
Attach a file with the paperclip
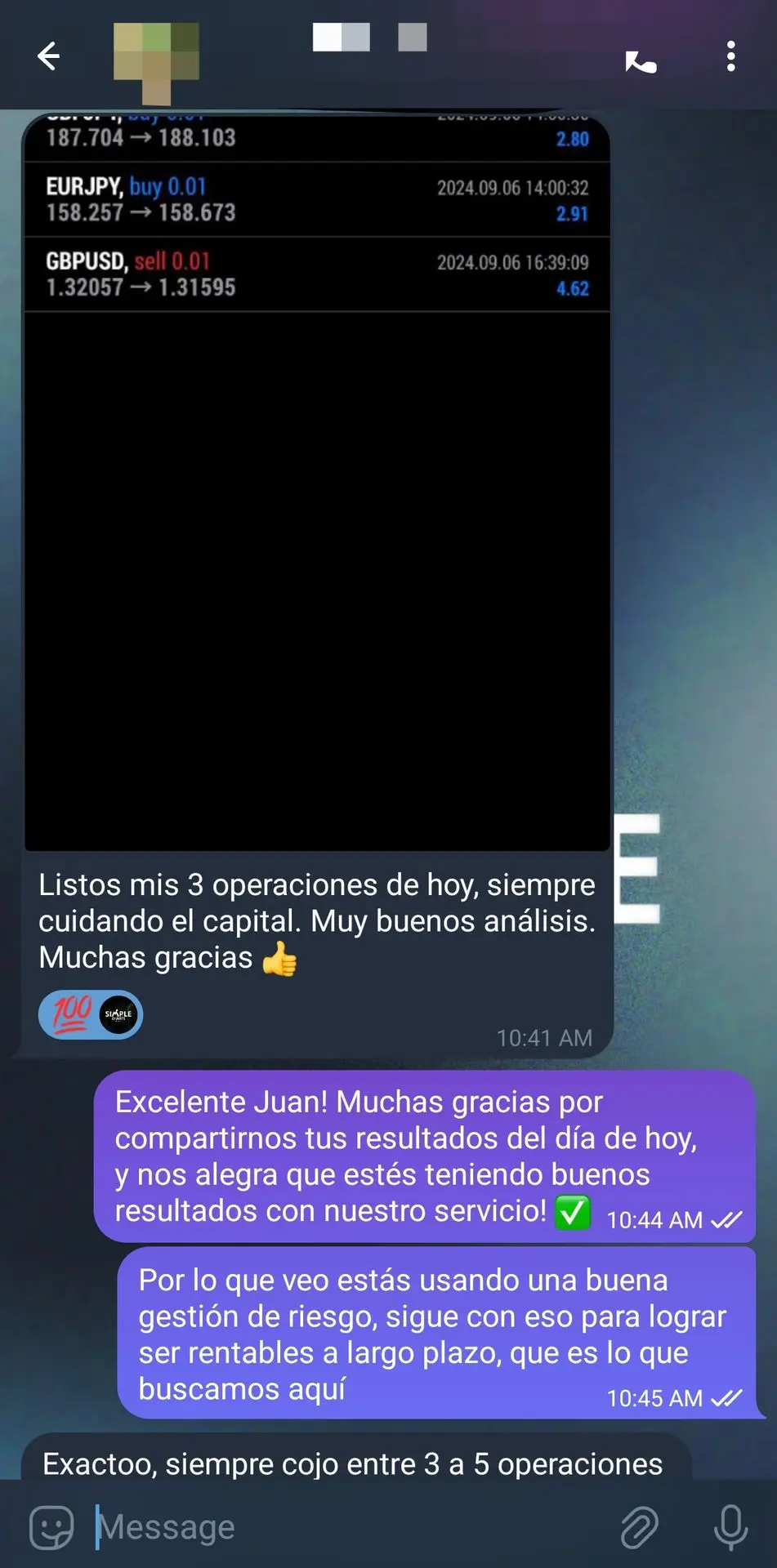[640, 1527]
